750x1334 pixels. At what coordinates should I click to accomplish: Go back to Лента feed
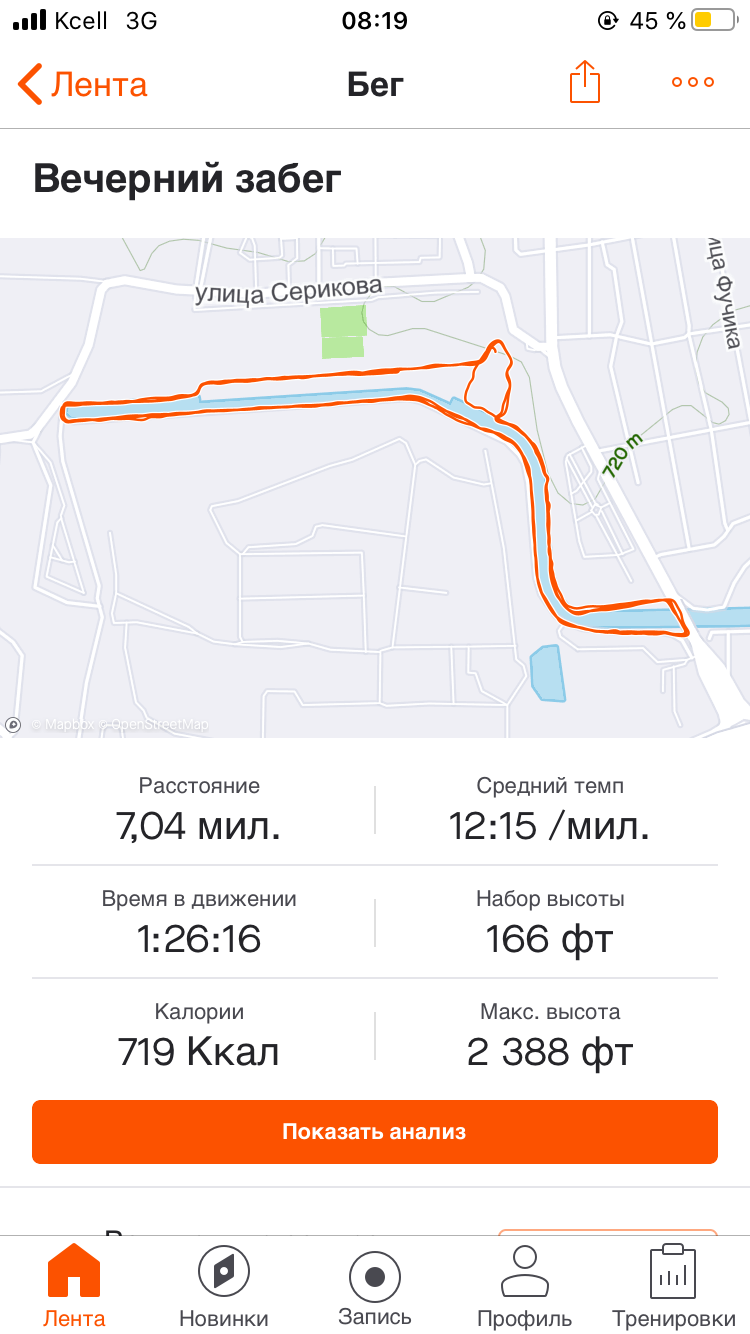tap(82, 84)
